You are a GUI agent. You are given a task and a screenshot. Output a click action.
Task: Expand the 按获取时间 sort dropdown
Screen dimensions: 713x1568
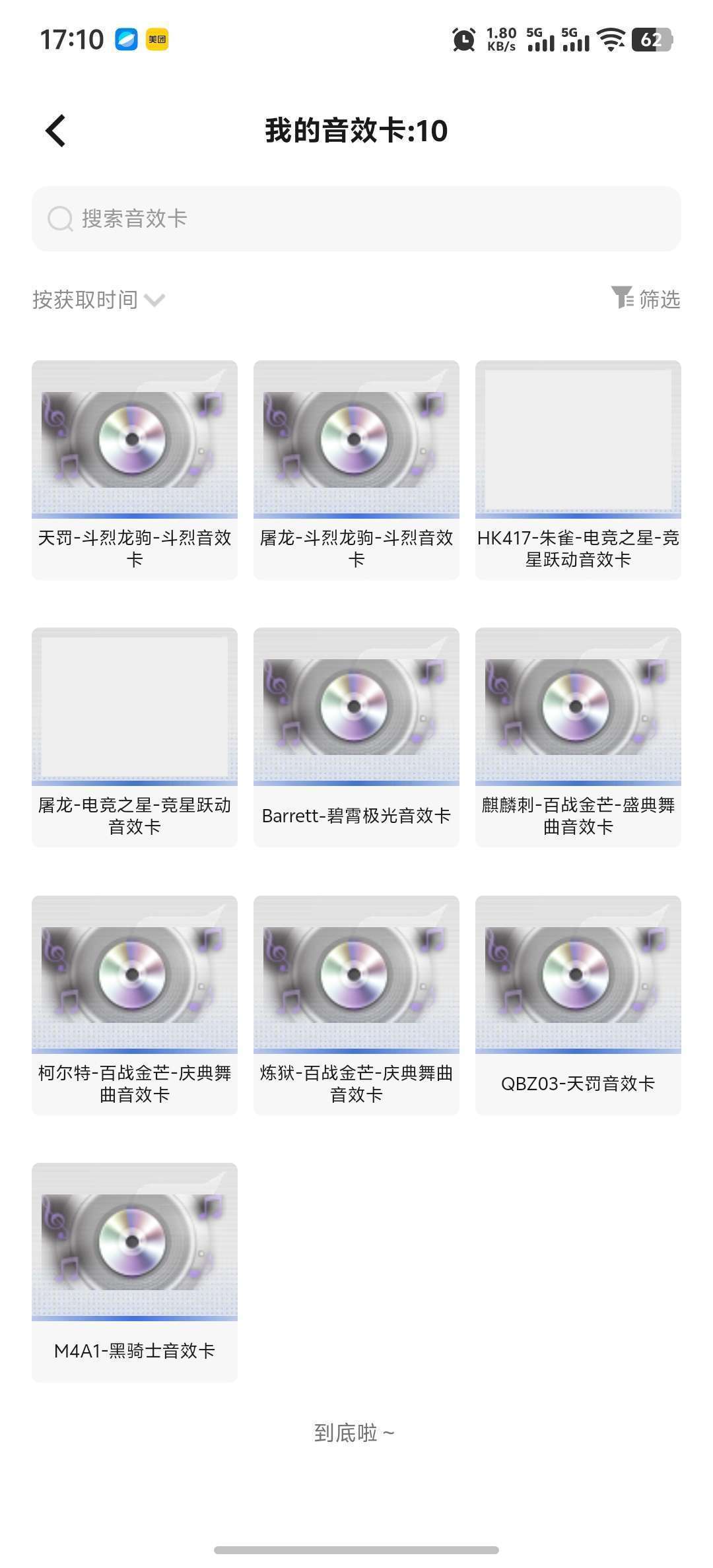(98, 300)
